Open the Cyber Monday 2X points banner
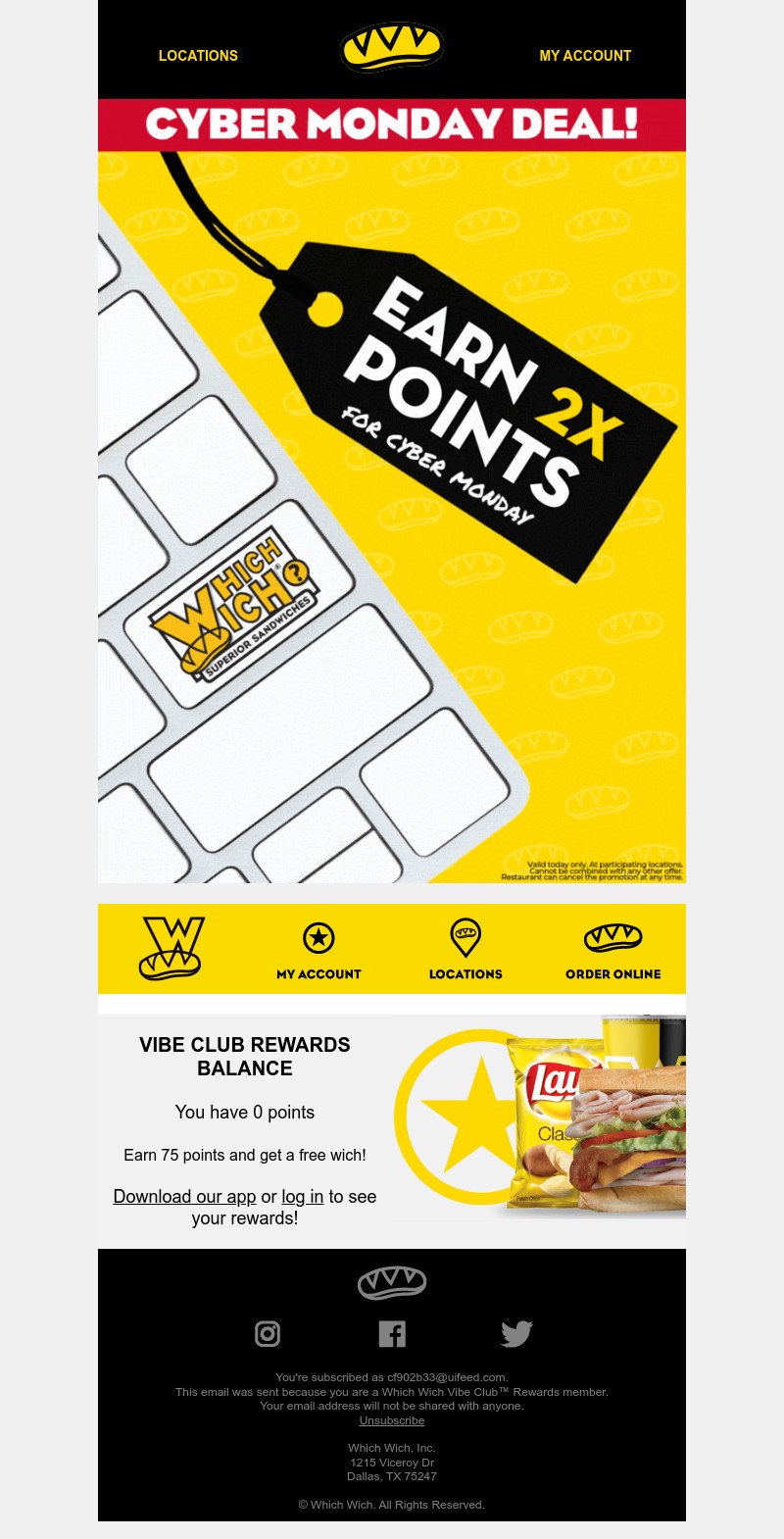This screenshot has height=1539, width=784. tap(392, 490)
